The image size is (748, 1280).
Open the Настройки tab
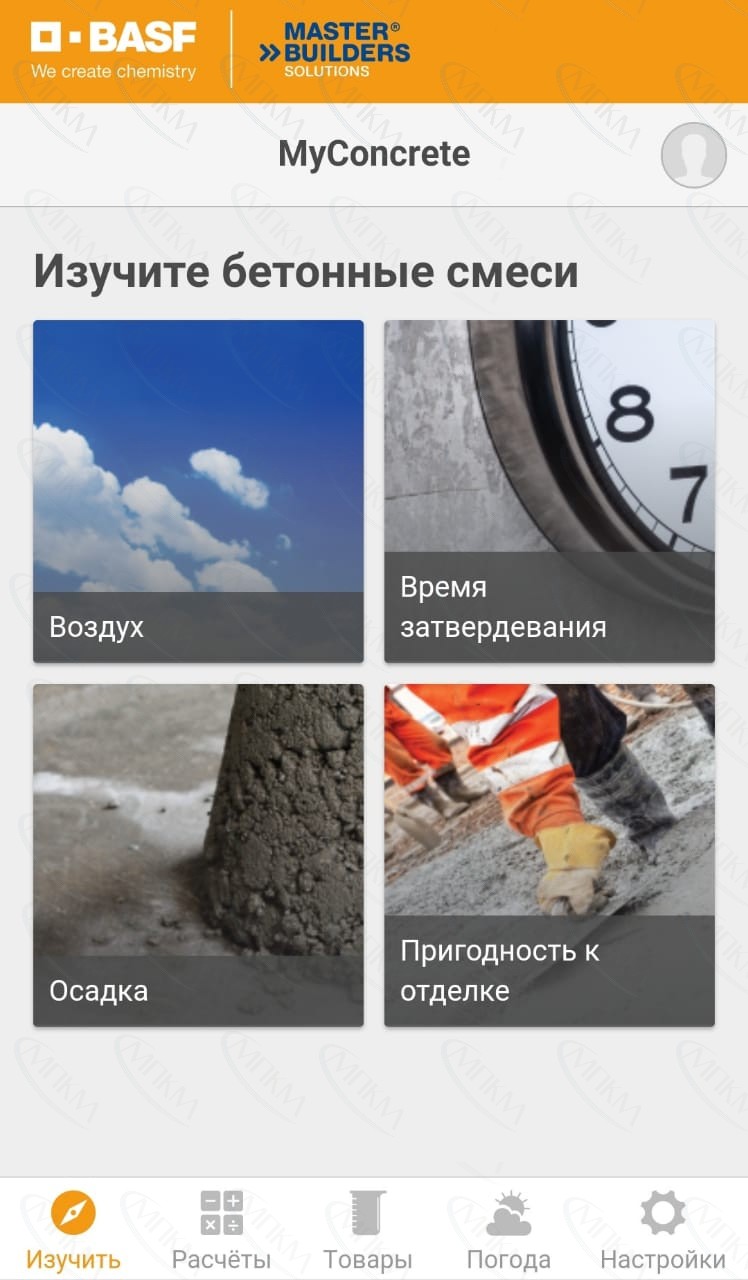click(x=662, y=1229)
